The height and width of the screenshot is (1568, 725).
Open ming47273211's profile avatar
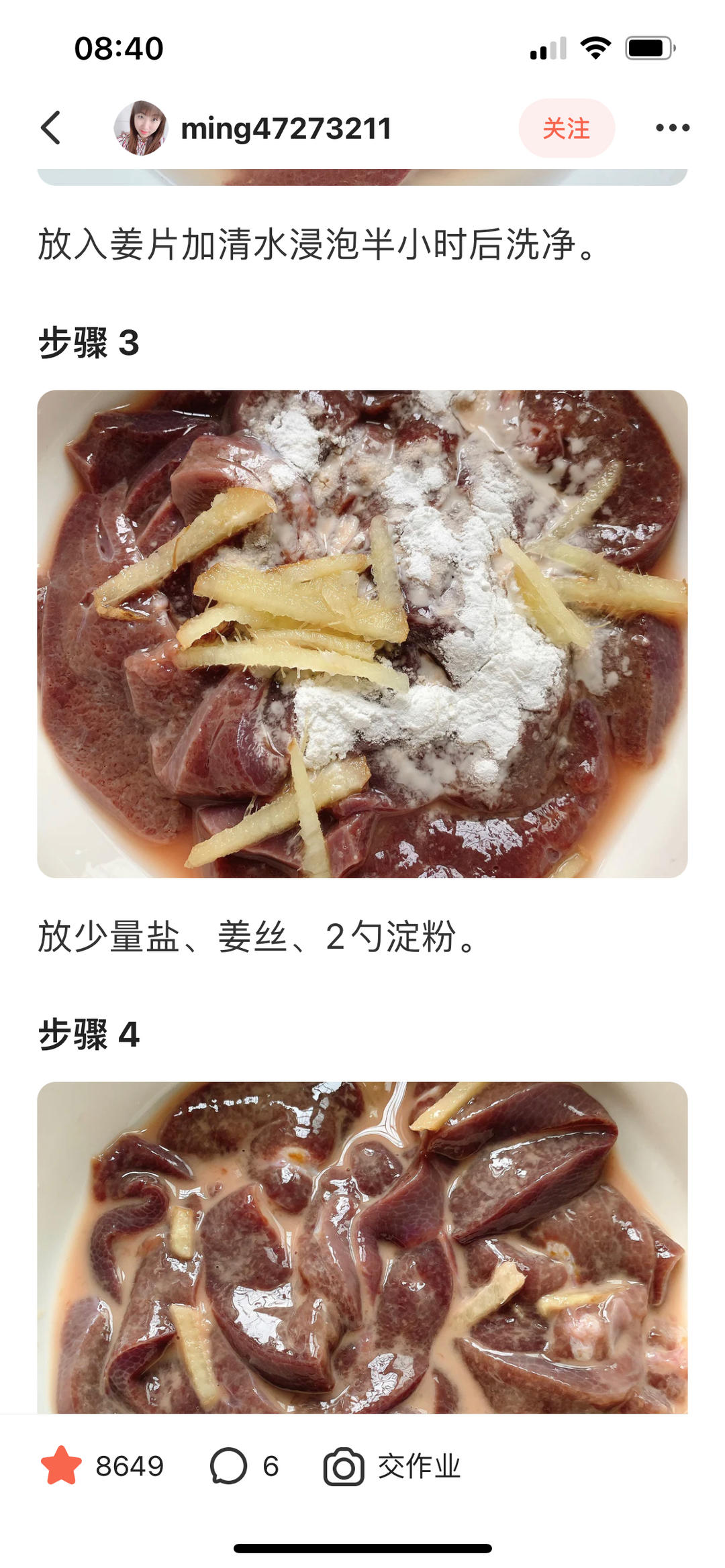(140, 127)
